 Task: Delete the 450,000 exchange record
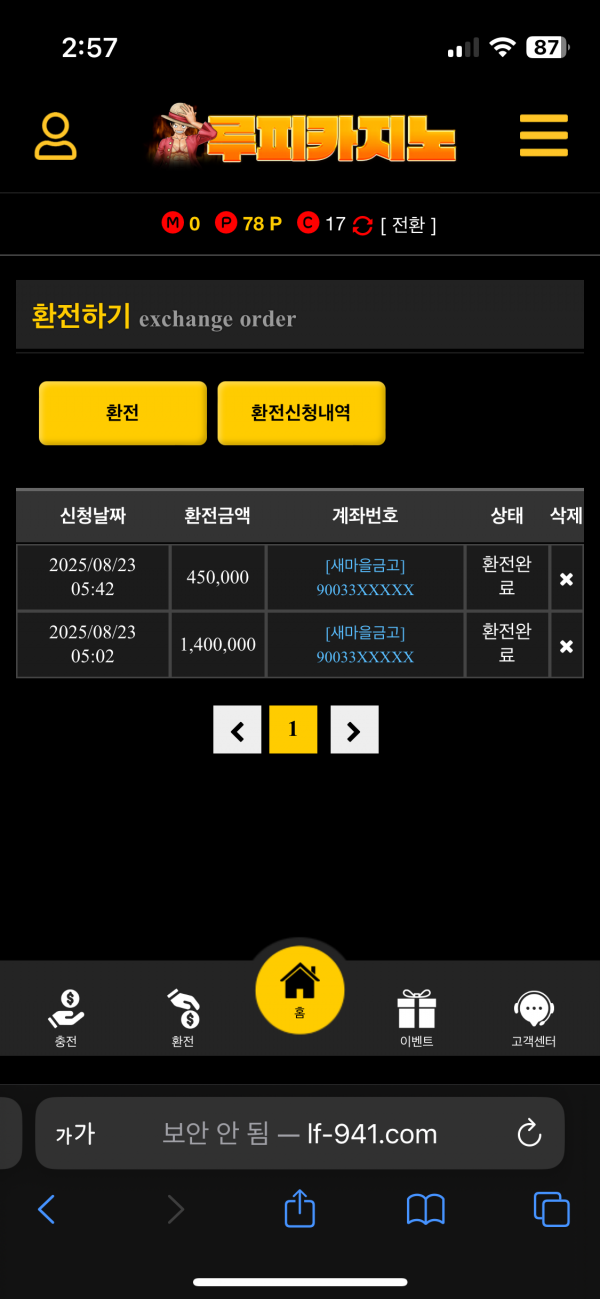pyautogui.click(x=566, y=579)
